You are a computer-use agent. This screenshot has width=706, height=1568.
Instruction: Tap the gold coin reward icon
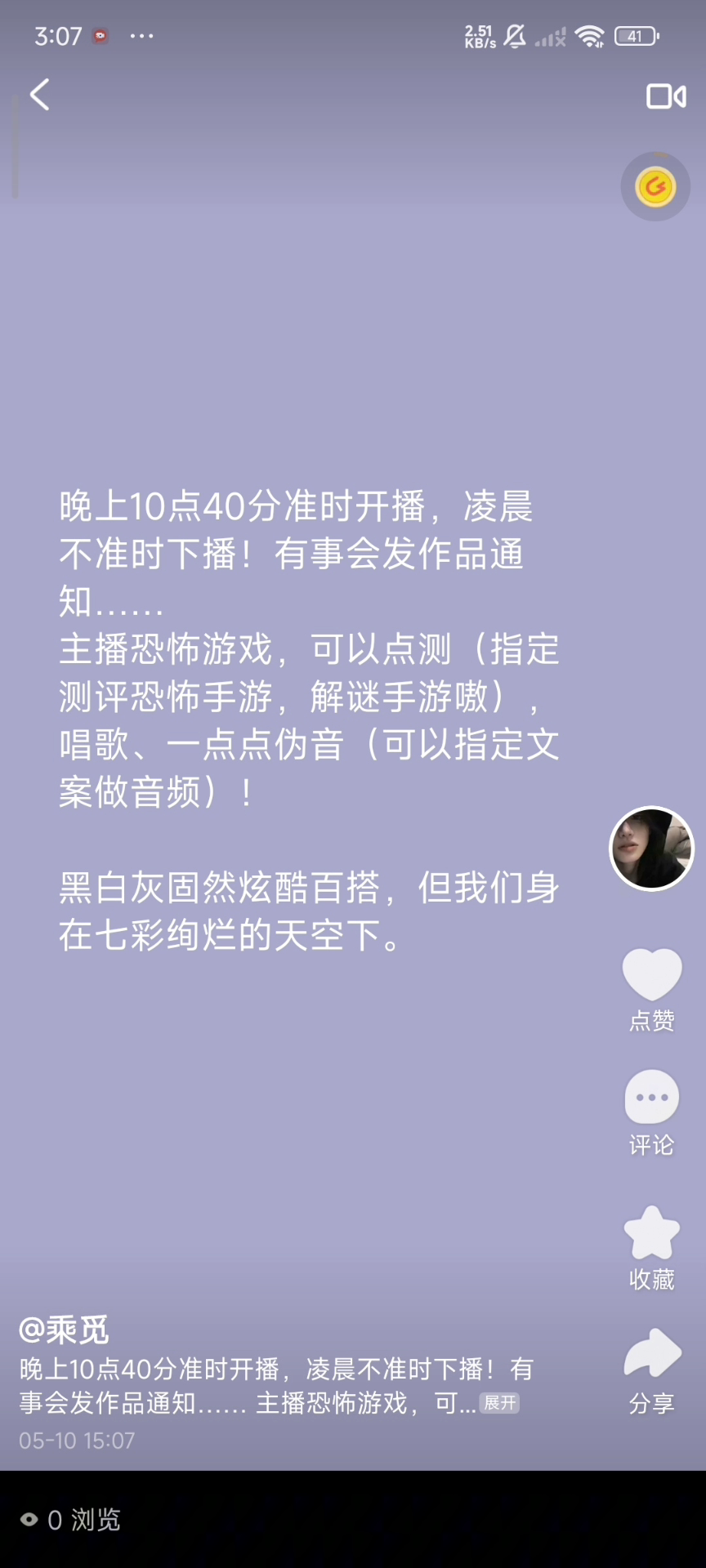point(655,186)
